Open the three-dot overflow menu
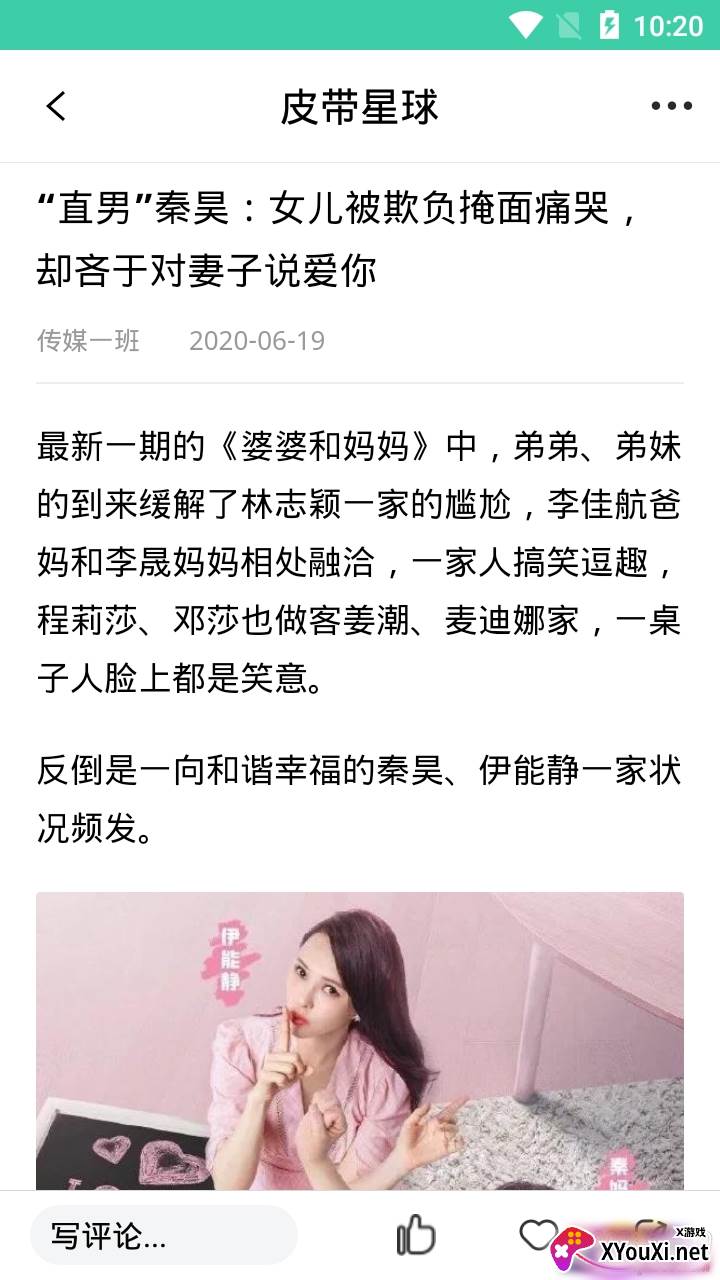This screenshot has height=1280, width=720. (x=671, y=106)
